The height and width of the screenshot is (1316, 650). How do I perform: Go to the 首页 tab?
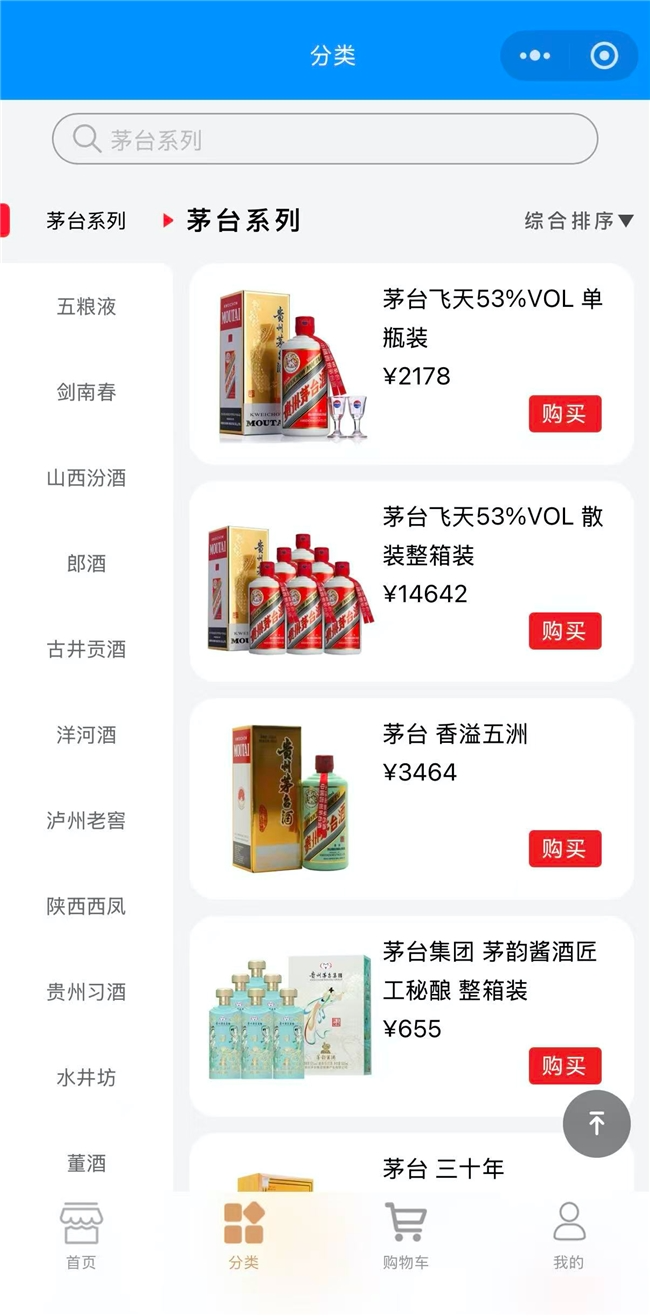coord(81,1238)
